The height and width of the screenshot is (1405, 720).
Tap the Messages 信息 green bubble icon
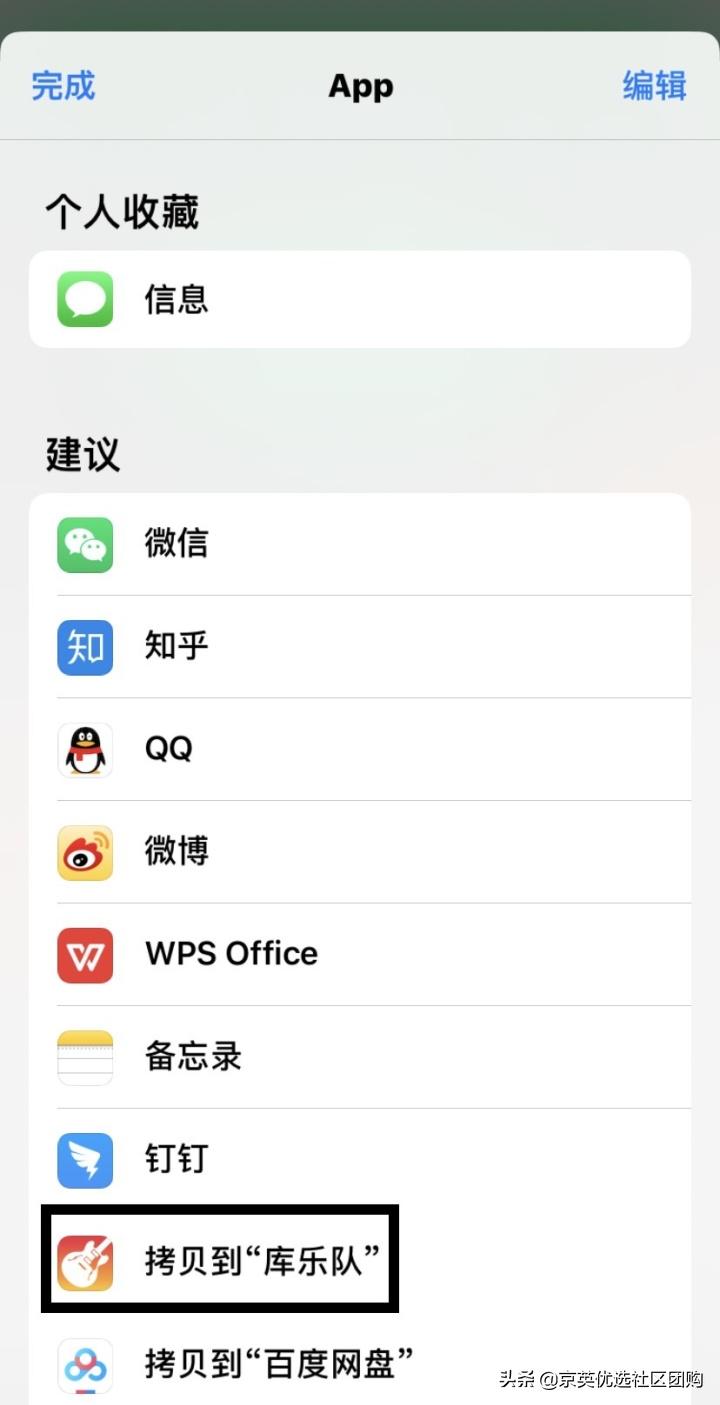85,299
